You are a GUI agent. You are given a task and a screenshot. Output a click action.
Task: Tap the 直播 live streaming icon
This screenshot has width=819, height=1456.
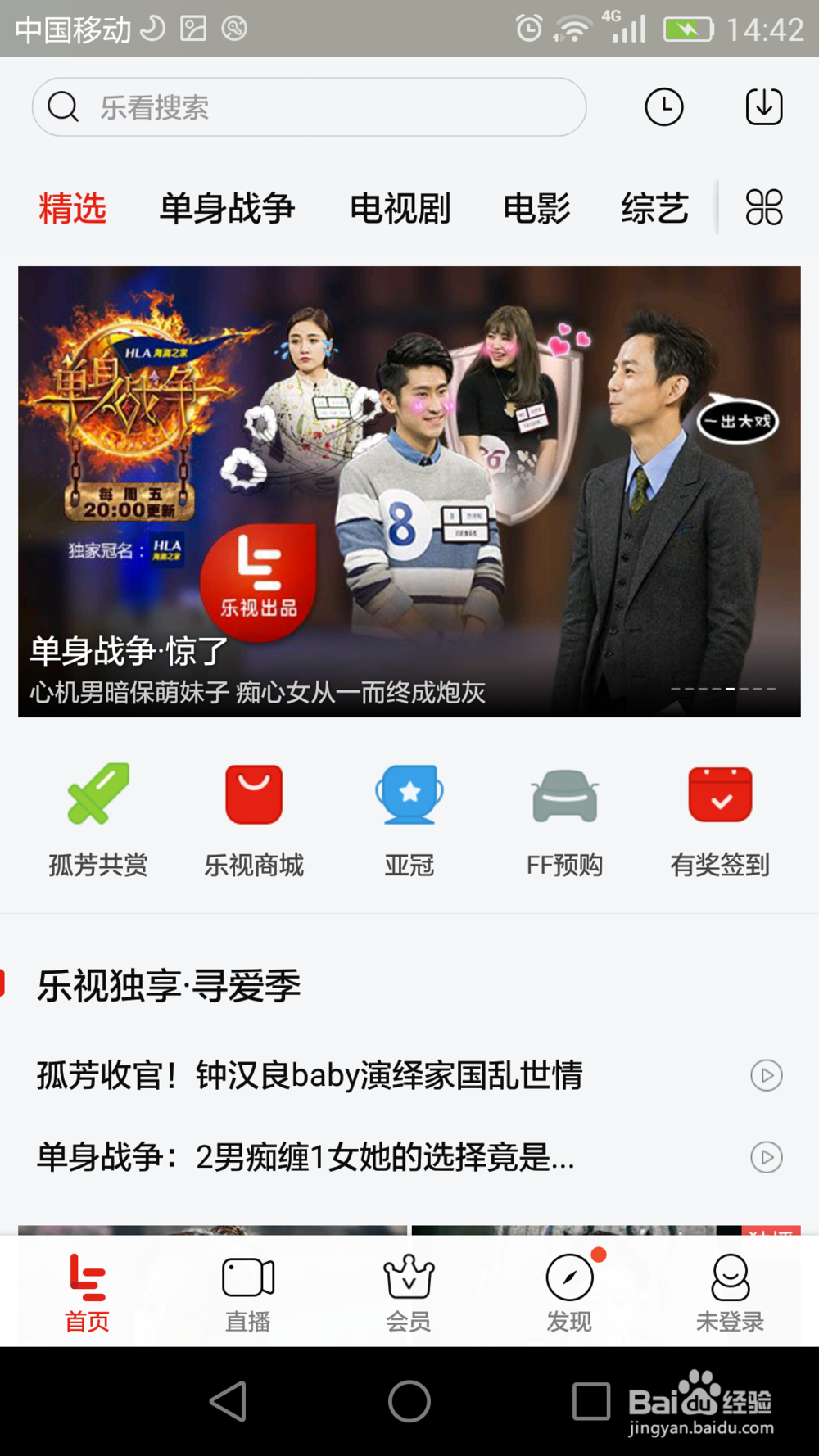(247, 1290)
